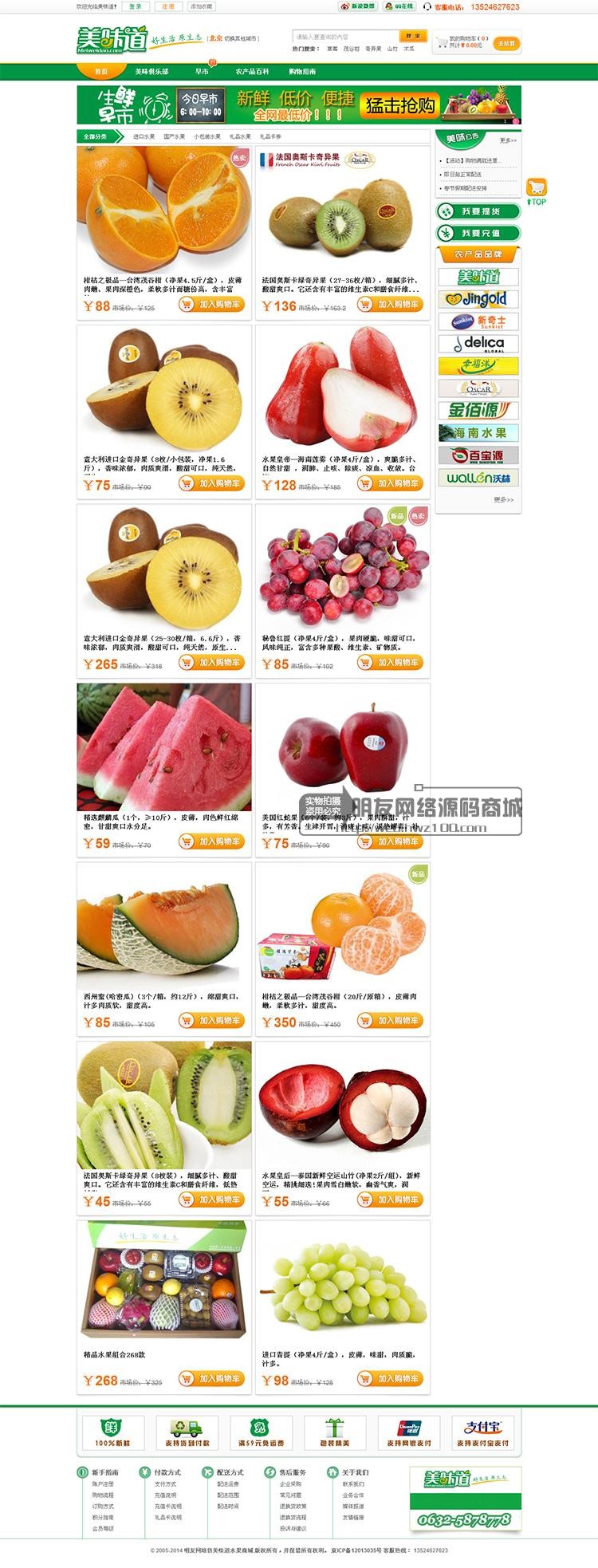Open the QQ在线 customer service icon
The width and height of the screenshot is (598, 1568).
388,6
